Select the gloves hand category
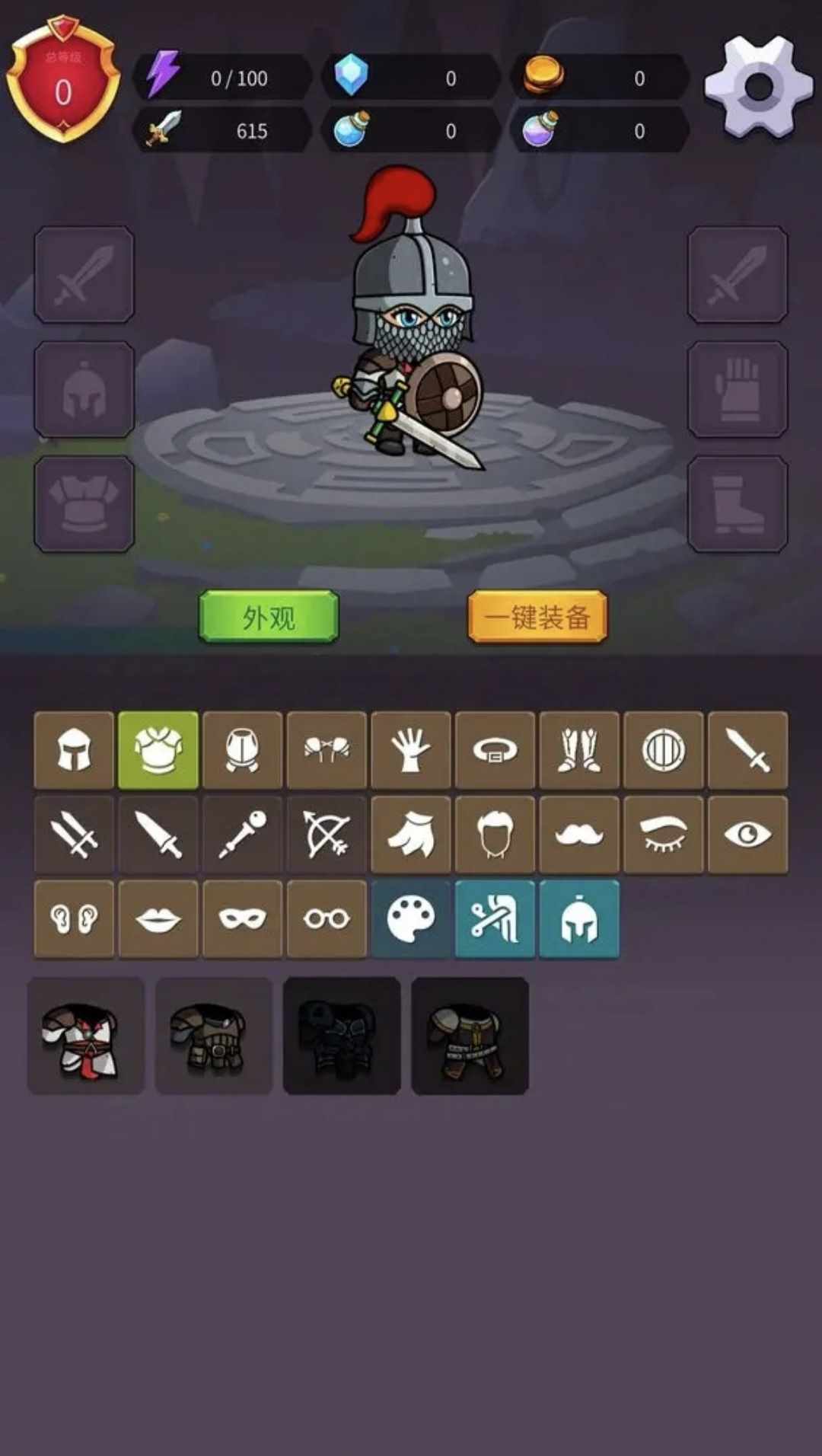The image size is (822, 1456). pos(411,750)
